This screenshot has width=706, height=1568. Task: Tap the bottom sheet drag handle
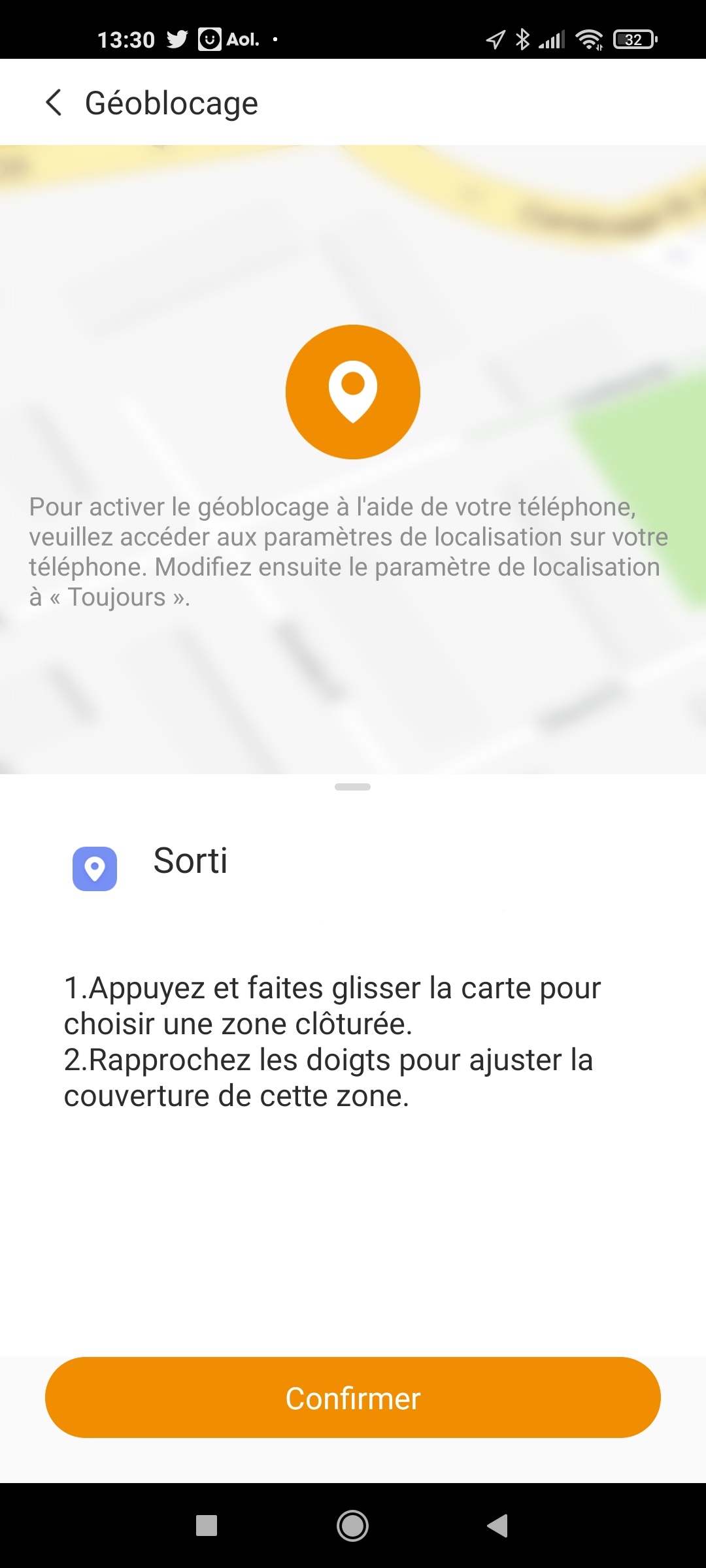click(x=352, y=787)
